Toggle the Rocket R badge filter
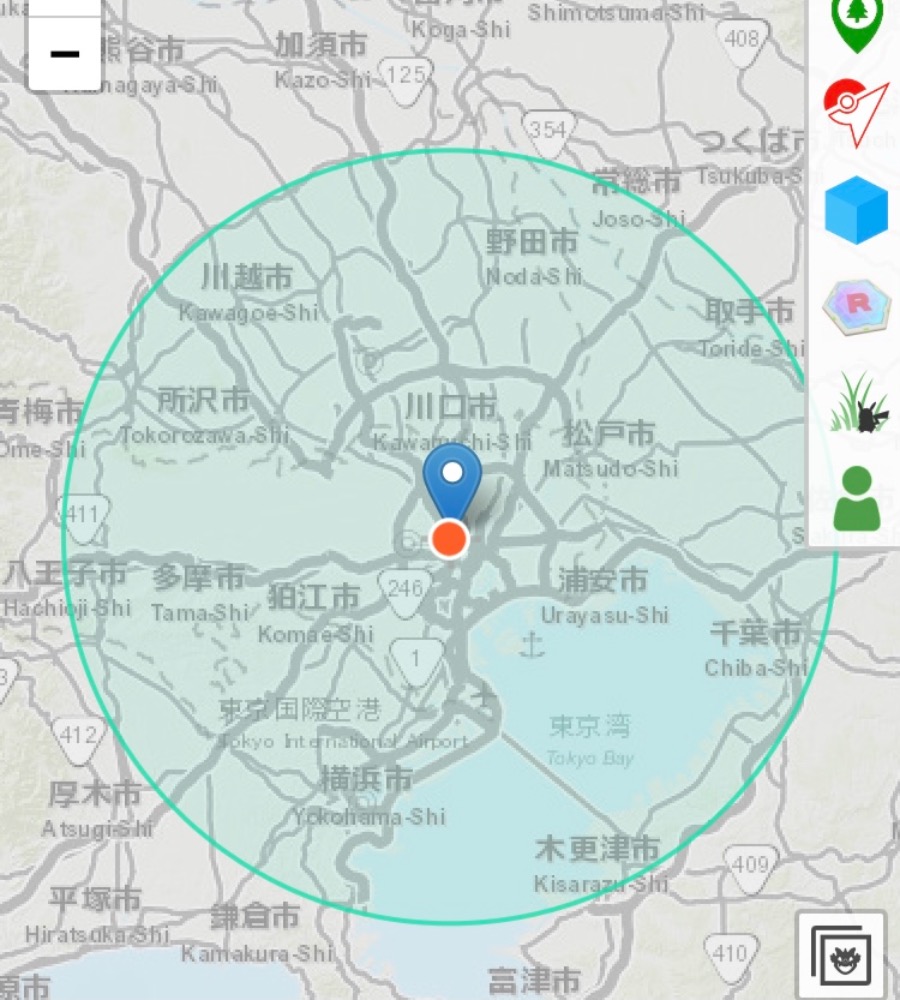 [856, 306]
